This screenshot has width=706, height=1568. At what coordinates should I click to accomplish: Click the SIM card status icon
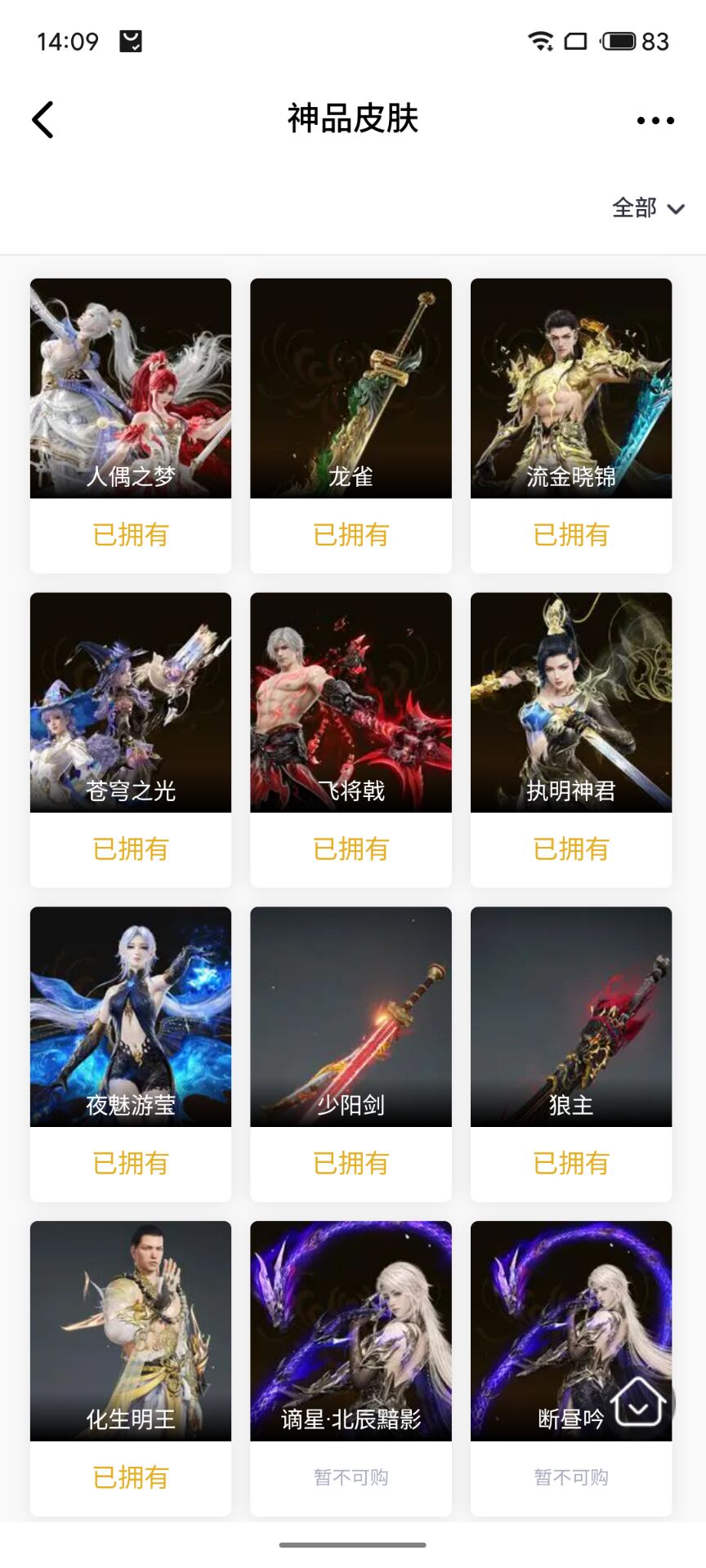[x=577, y=42]
